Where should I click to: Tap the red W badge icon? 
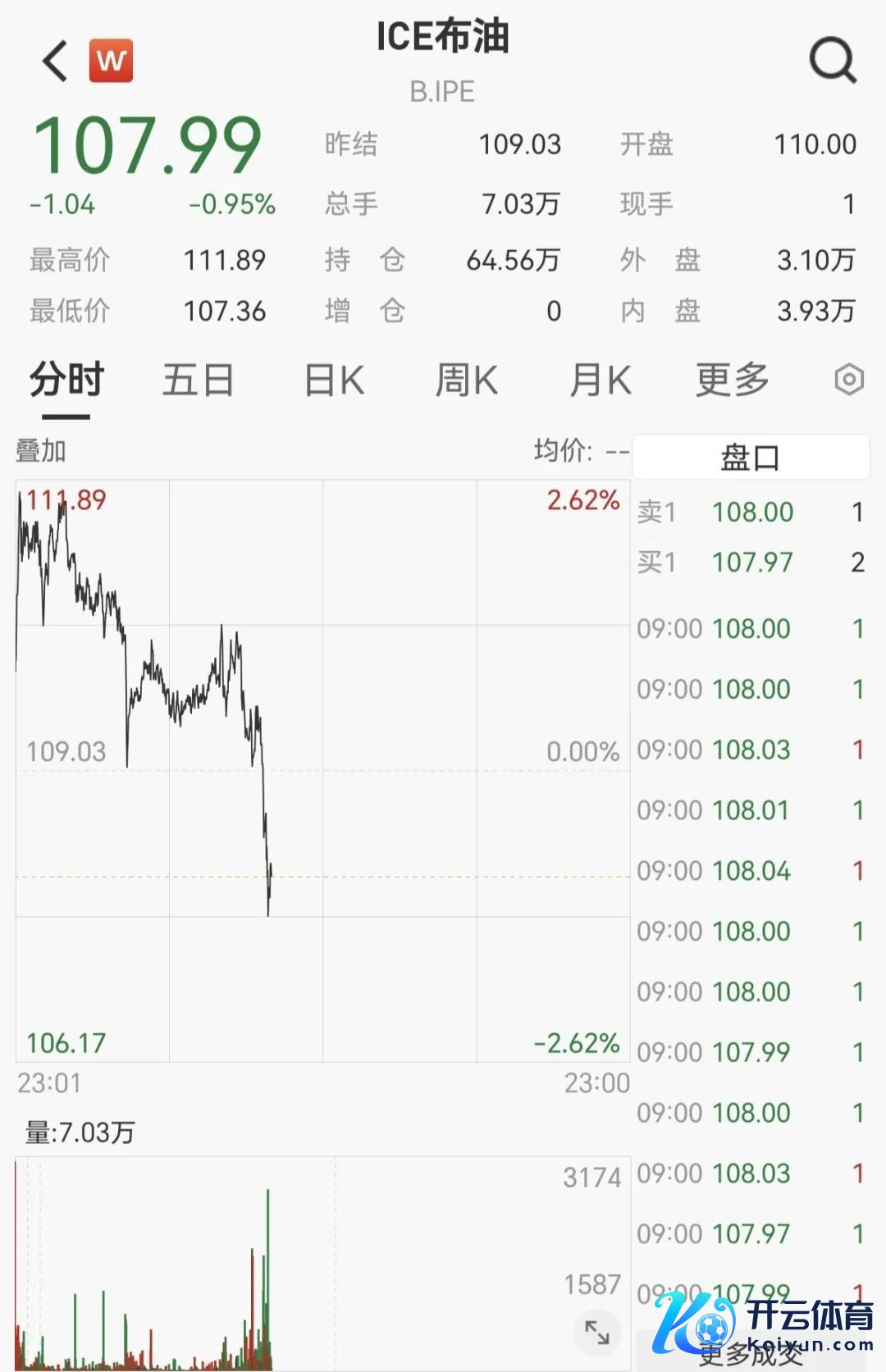pos(111,61)
